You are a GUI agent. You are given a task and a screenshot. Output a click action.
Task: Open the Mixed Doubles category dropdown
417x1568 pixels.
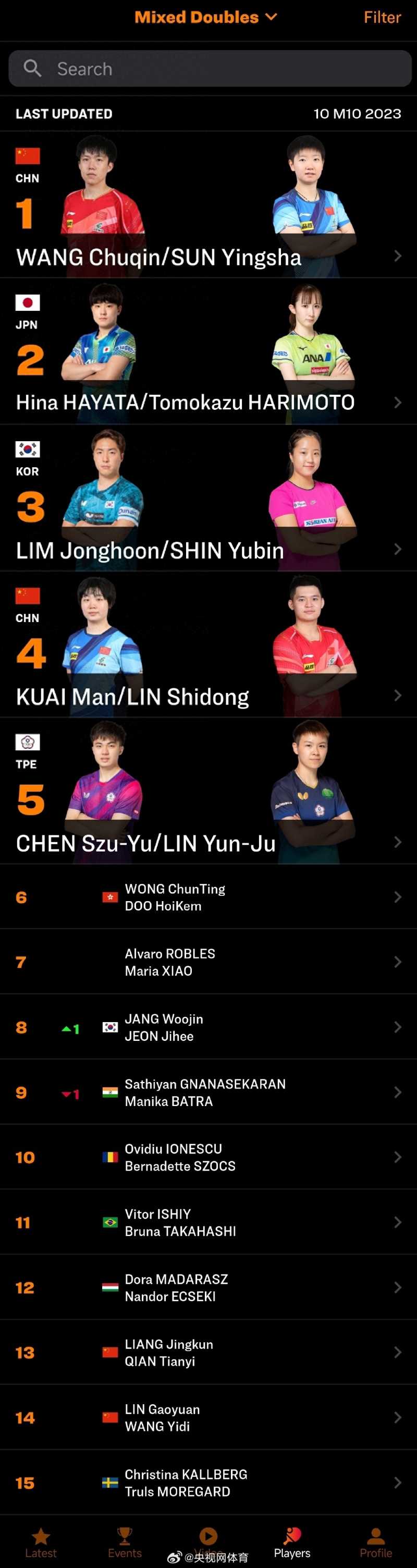coord(206,17)
